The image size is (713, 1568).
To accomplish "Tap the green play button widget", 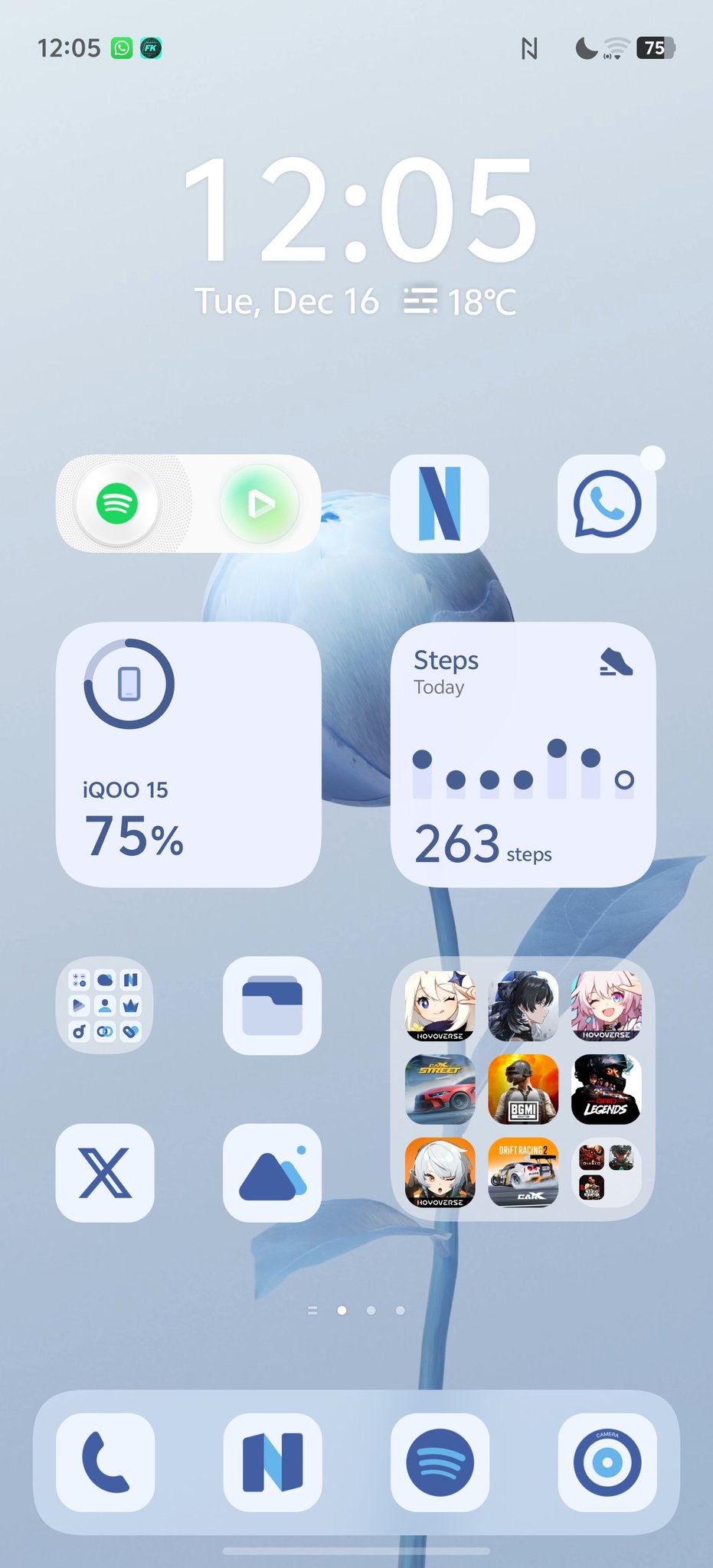I will 260,504.
